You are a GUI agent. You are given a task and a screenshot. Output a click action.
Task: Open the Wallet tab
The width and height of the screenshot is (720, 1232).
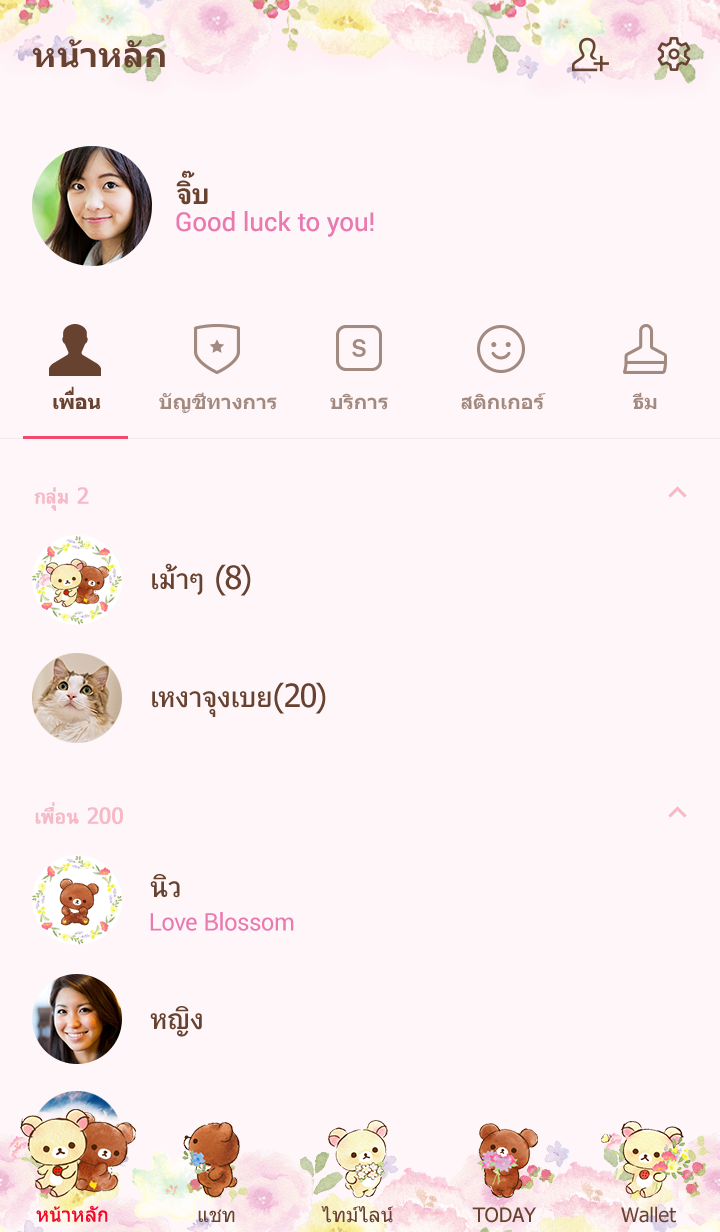coord(648,1180)
